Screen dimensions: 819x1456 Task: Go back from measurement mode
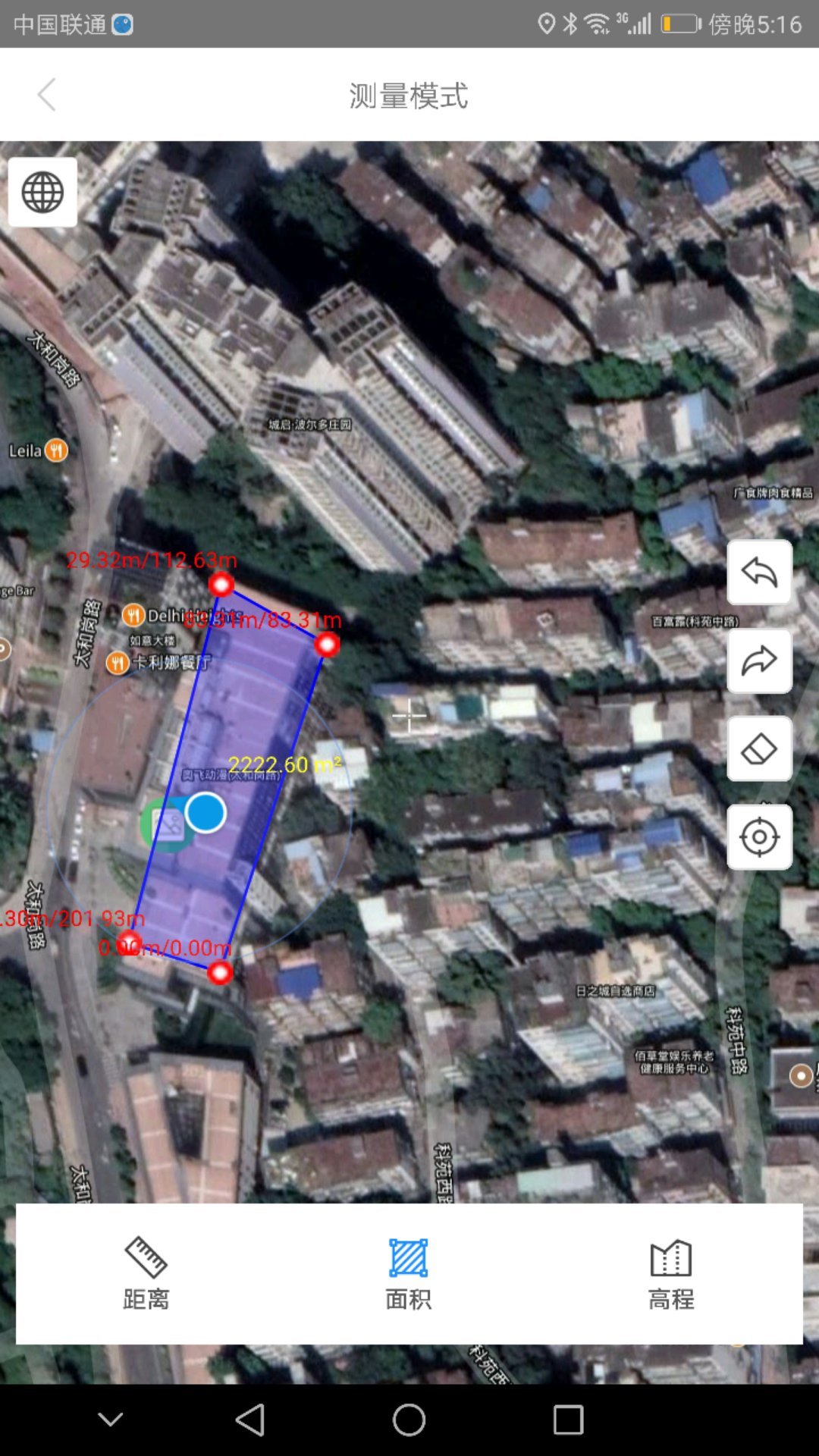point(47,95)
